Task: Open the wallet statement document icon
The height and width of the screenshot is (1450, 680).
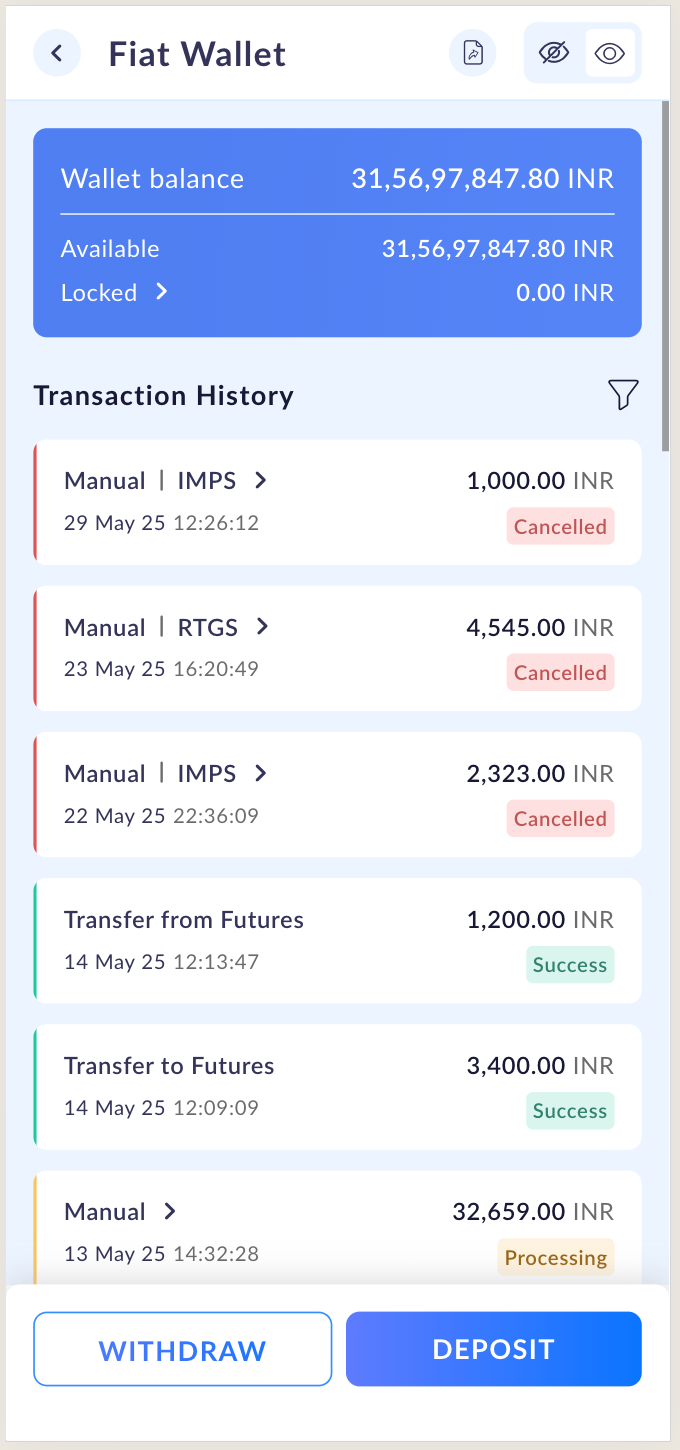Action: pos(474,53)
